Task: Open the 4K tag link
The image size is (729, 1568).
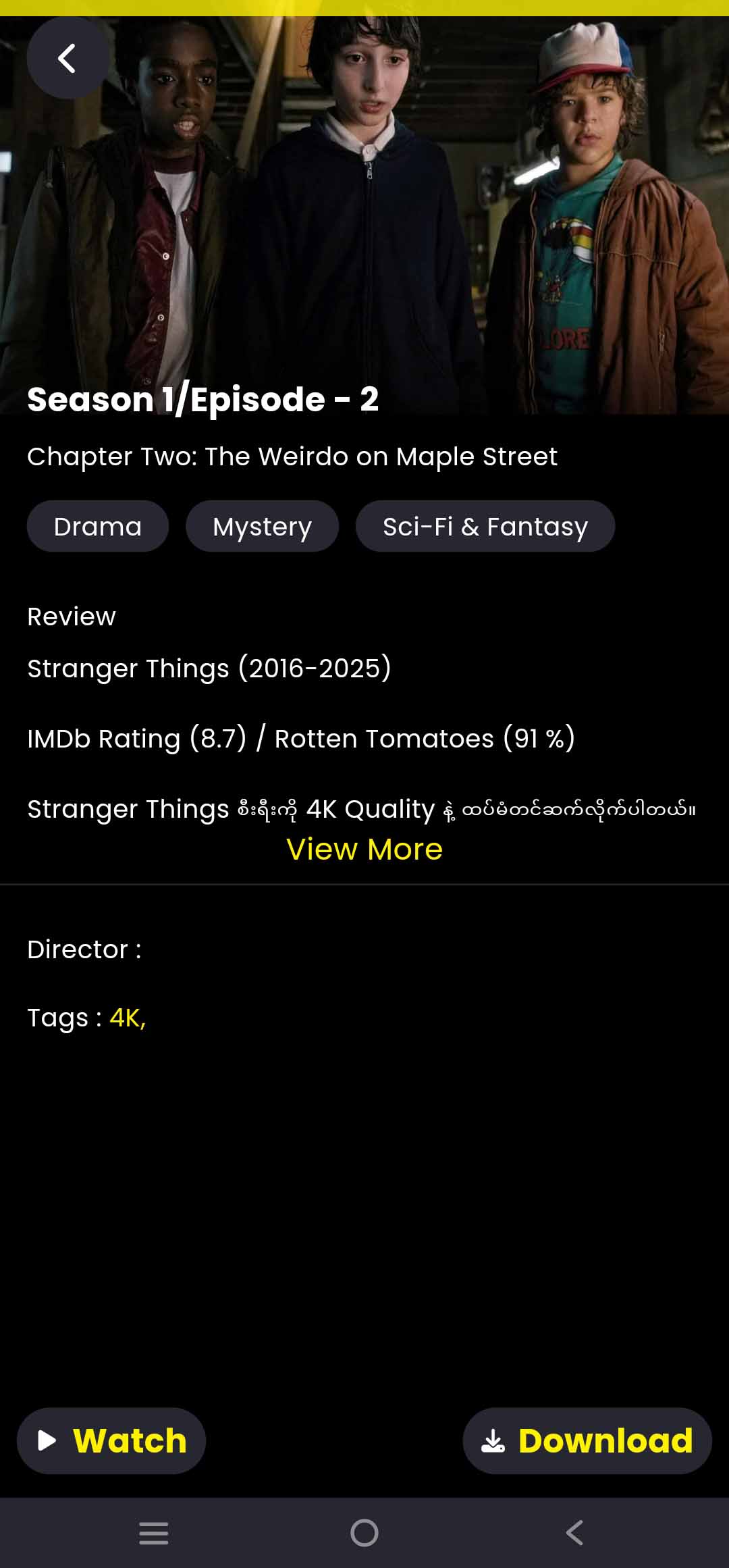Action: tap(127, 1018)
